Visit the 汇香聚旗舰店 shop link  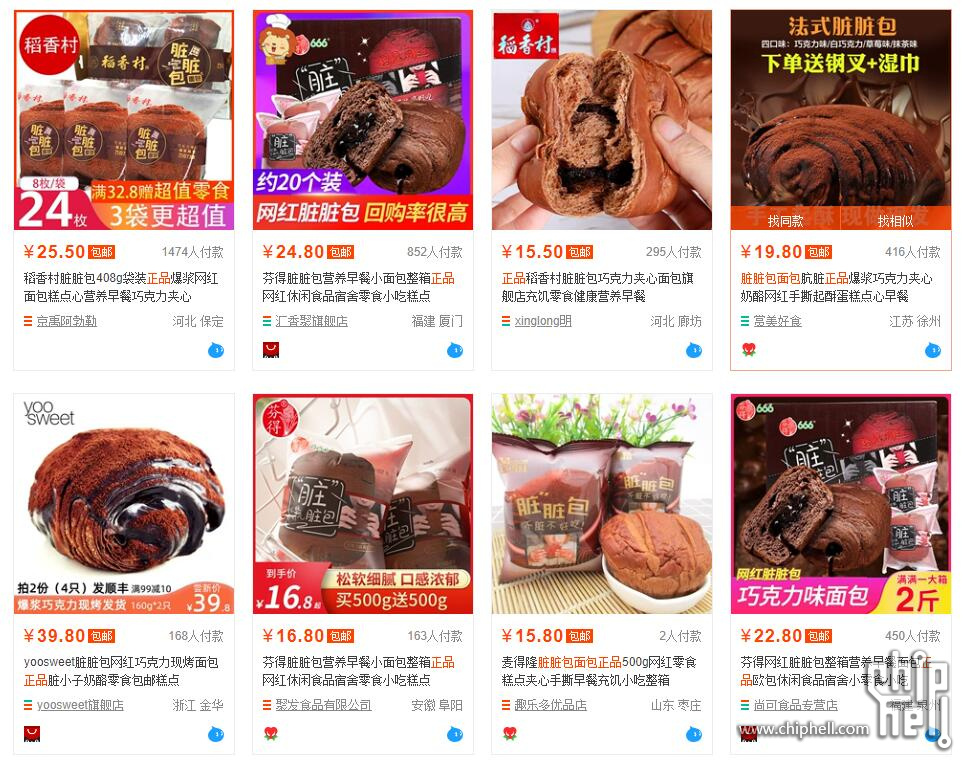coord(311,322)
